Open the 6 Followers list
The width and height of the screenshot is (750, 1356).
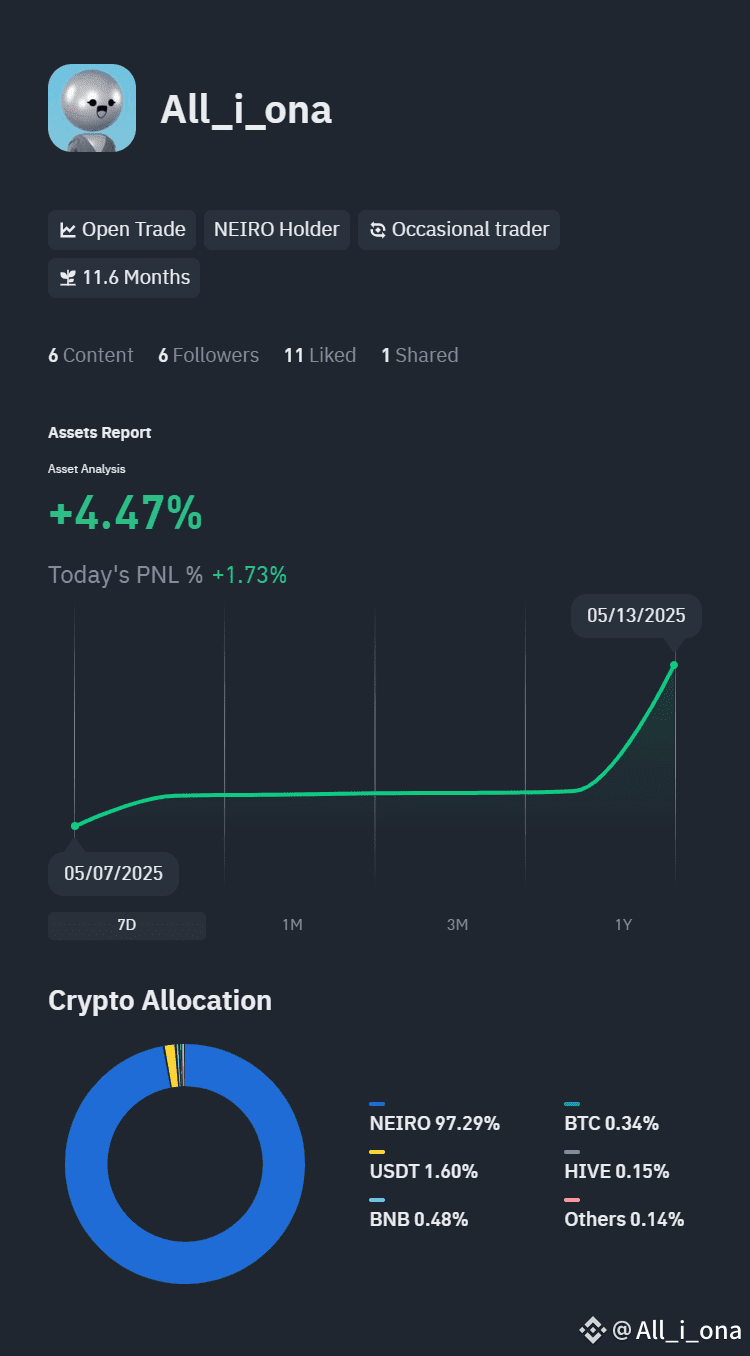tap(208, 355)
